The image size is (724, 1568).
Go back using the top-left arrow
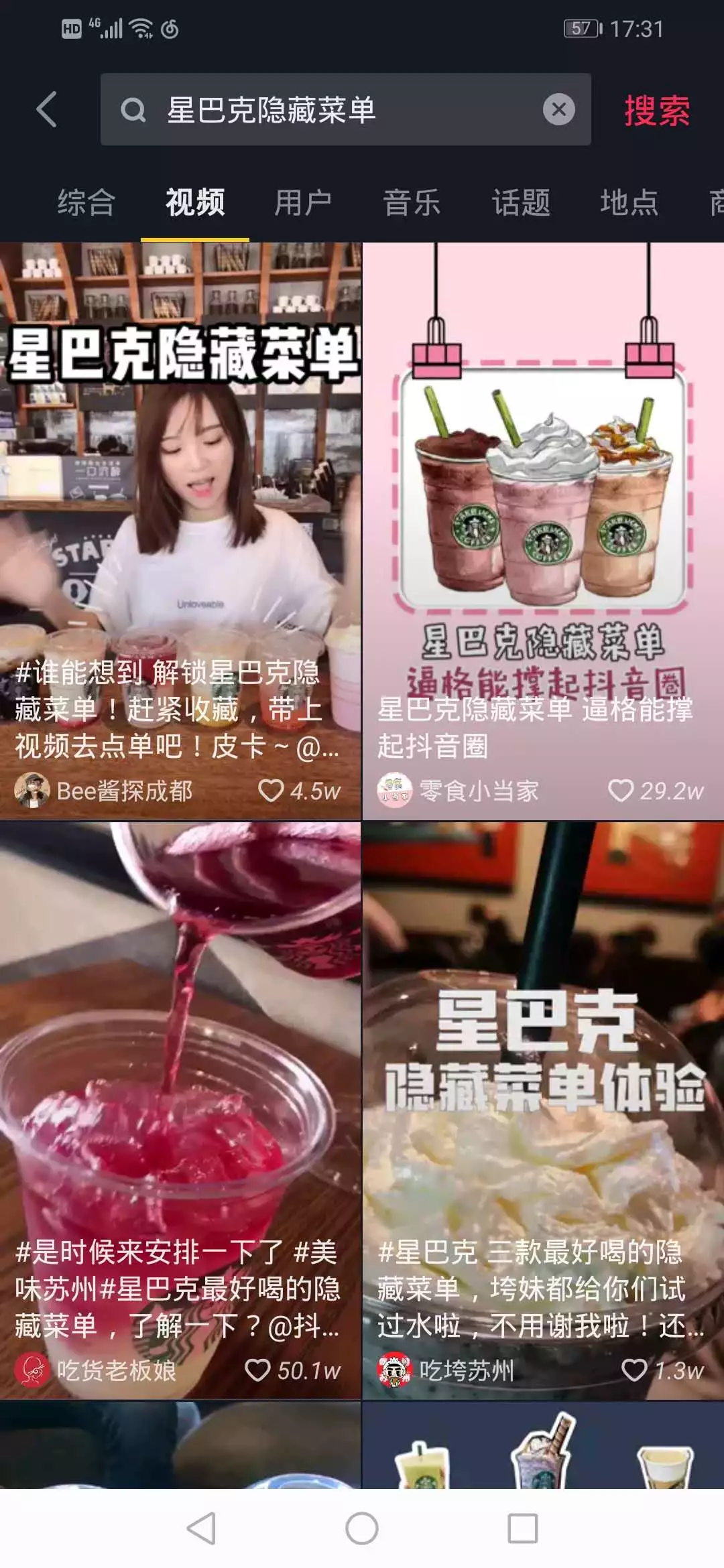[x=47, y=110]
